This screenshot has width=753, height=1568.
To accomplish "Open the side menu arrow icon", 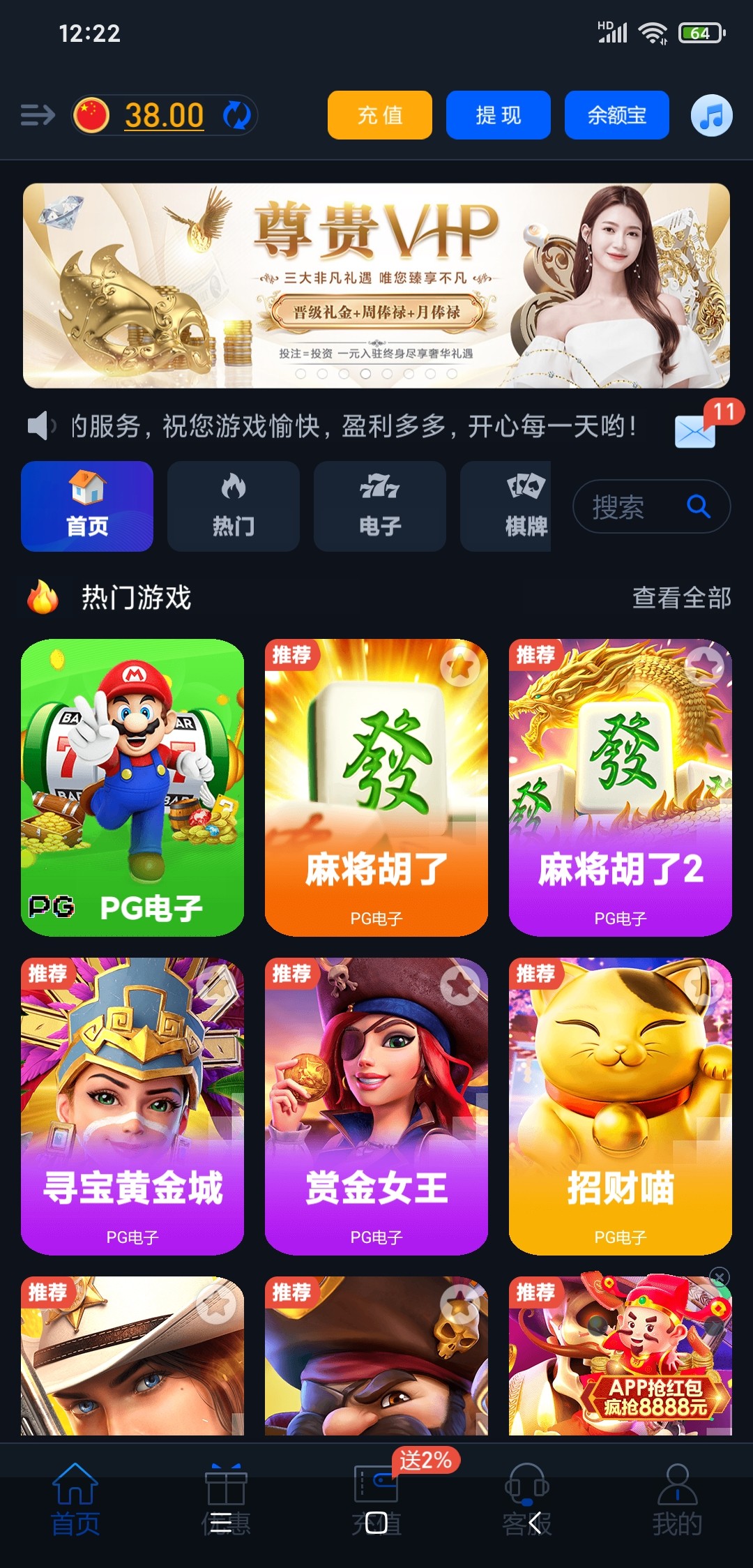I will (38, 115).
